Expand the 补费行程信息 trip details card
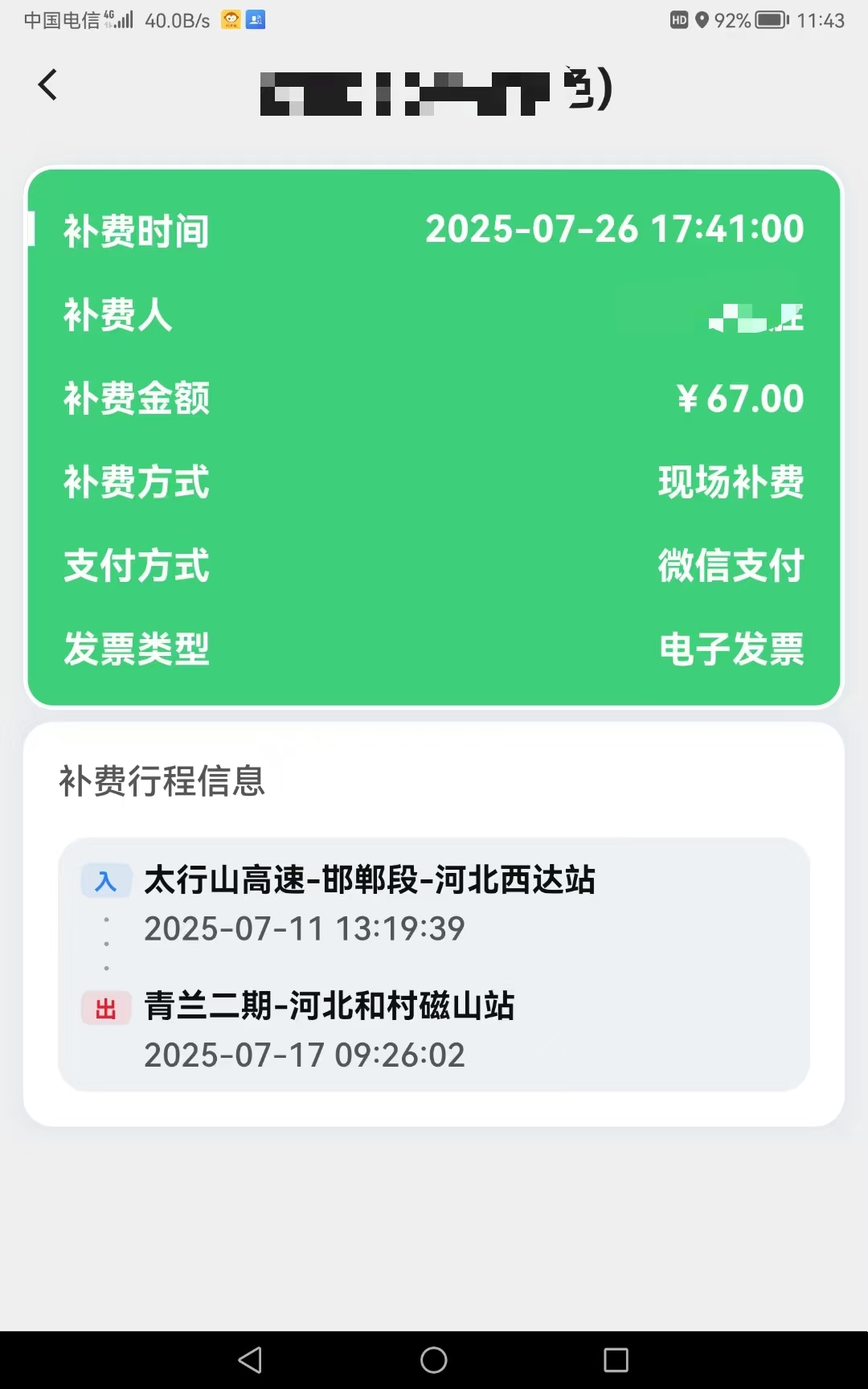Viewport: 868px width, 1389px height. [163, 781]
